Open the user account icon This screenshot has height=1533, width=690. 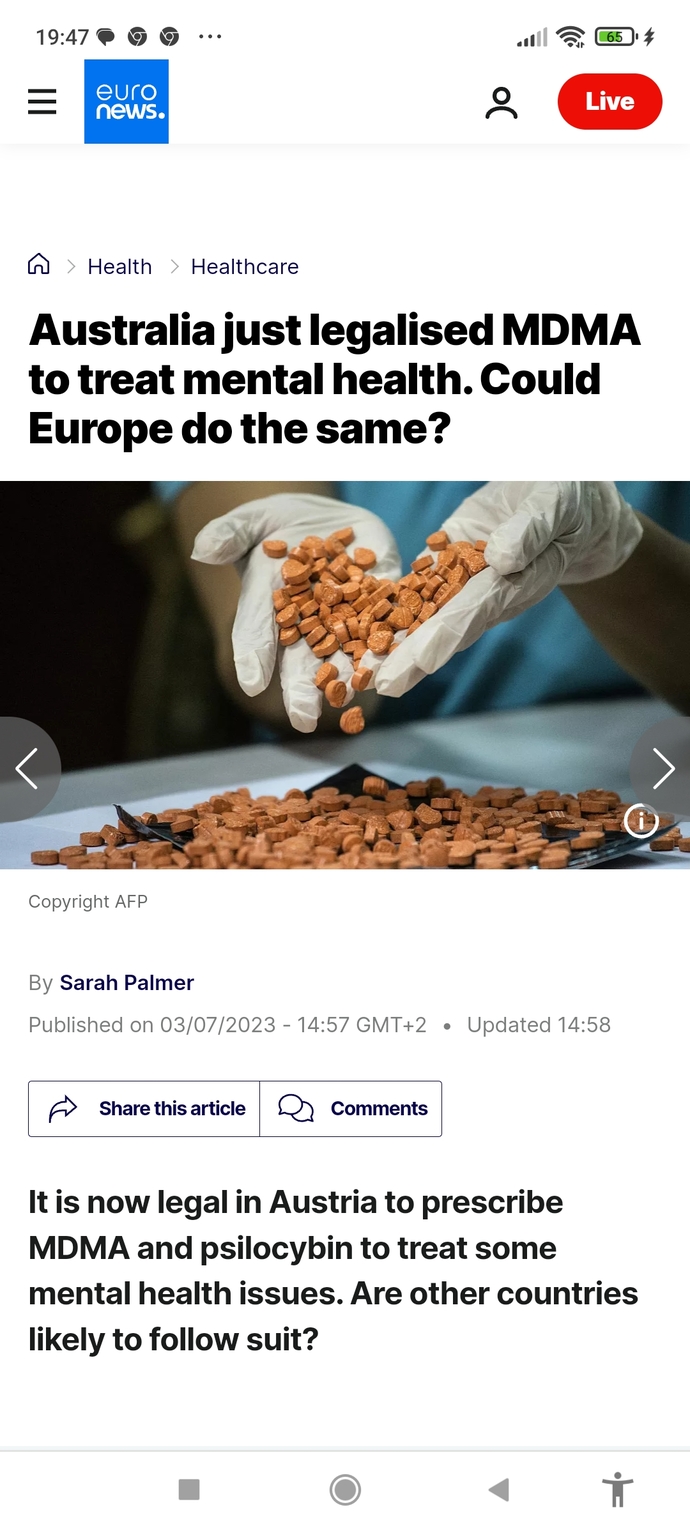[501, 102]
